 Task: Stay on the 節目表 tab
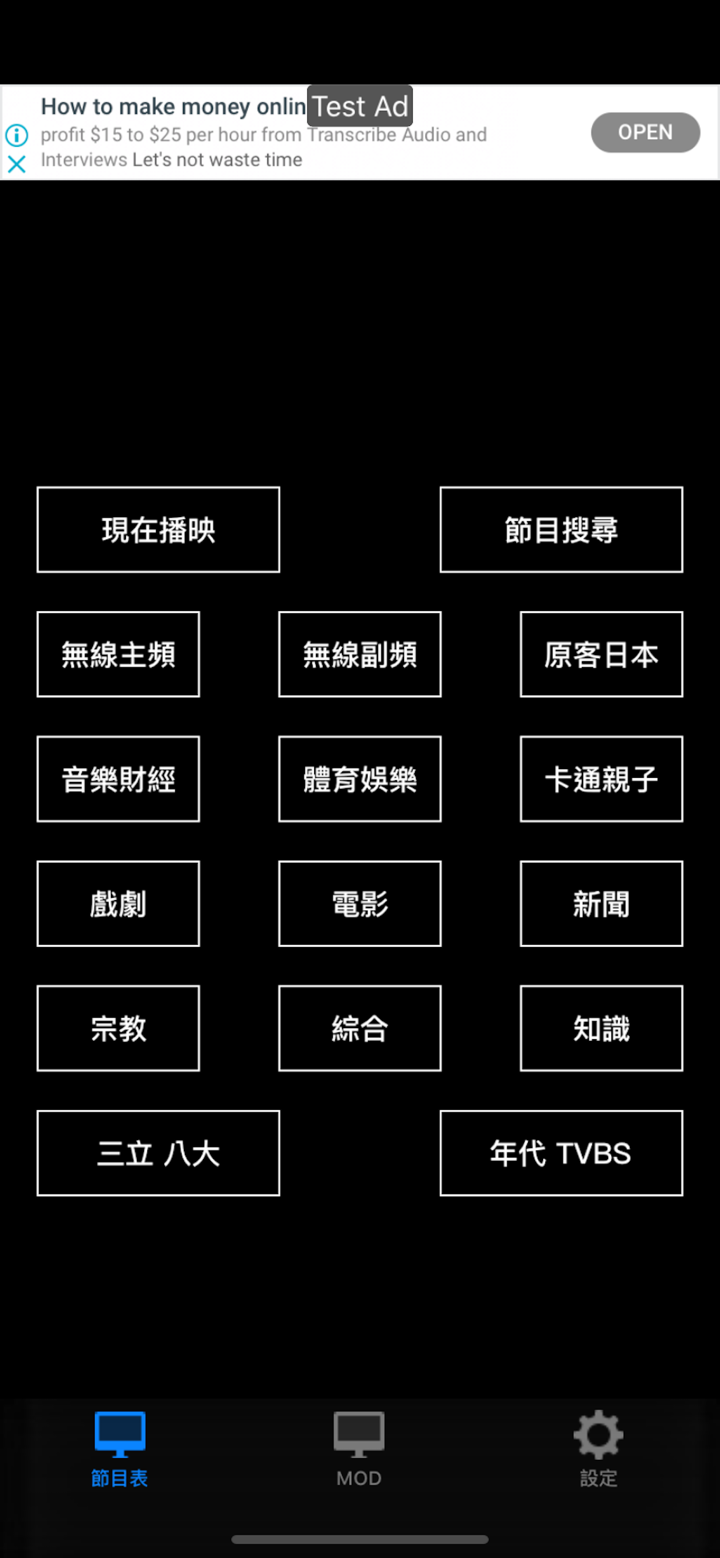[x=118, y=1450]
